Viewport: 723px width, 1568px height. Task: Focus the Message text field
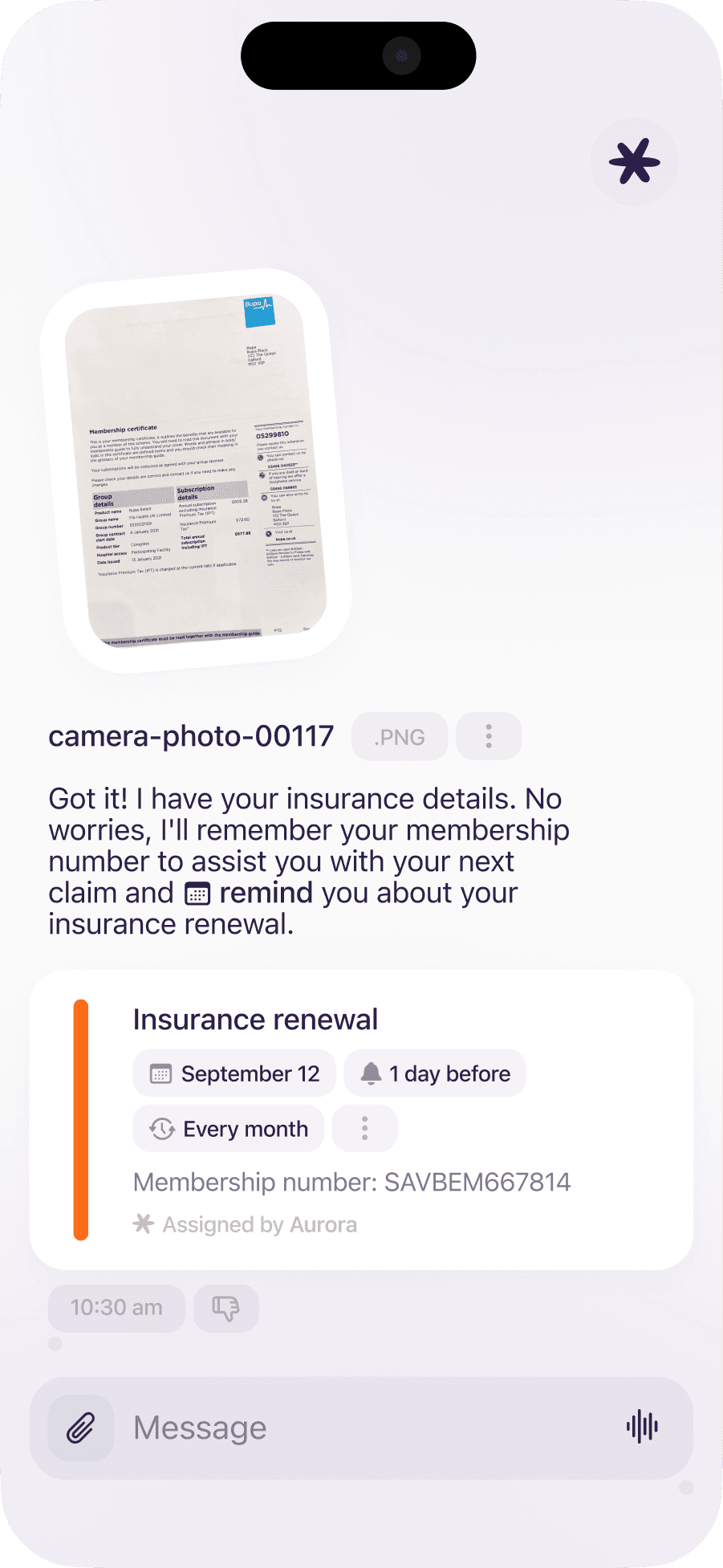[361, 1427]
